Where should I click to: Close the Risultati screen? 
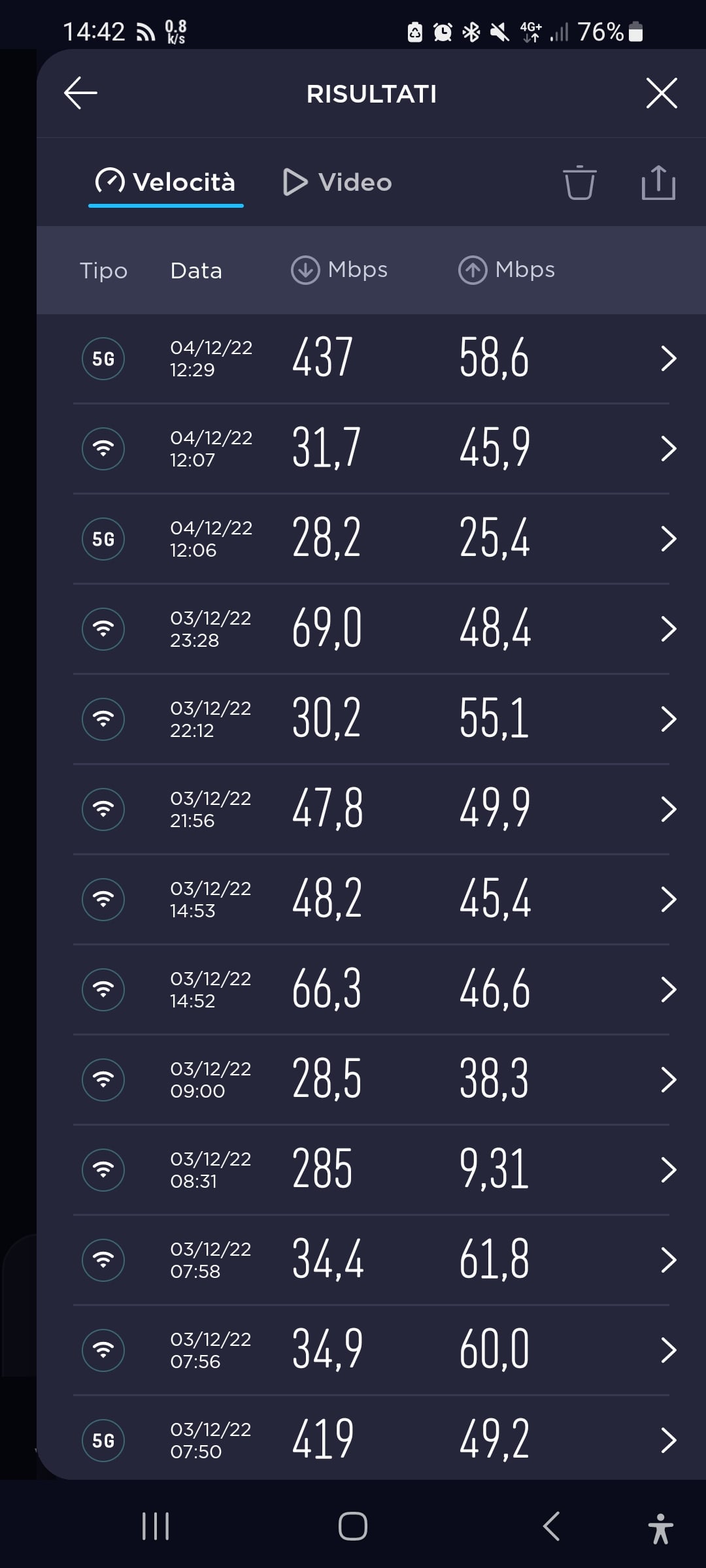661,93
